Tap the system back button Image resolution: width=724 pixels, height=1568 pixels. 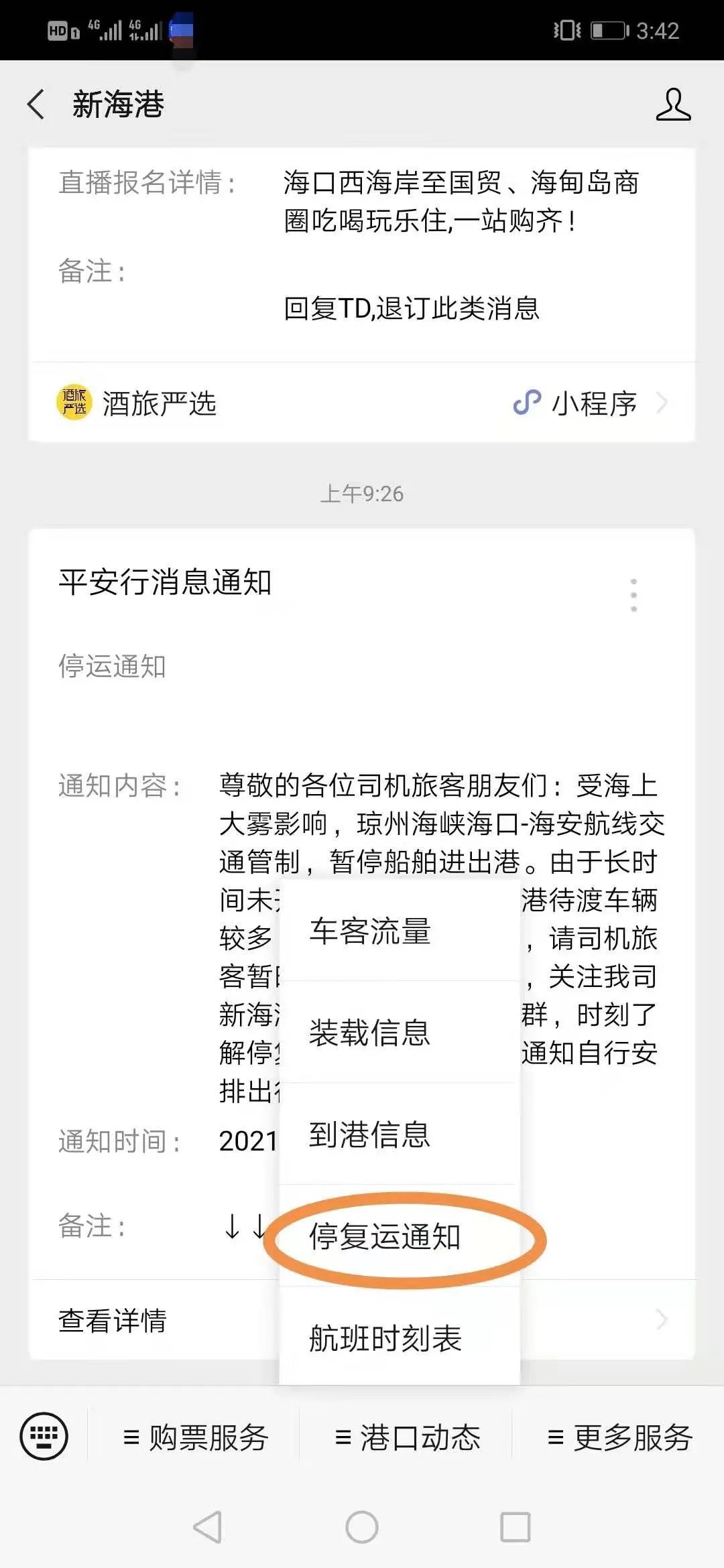click(207, 1527)
